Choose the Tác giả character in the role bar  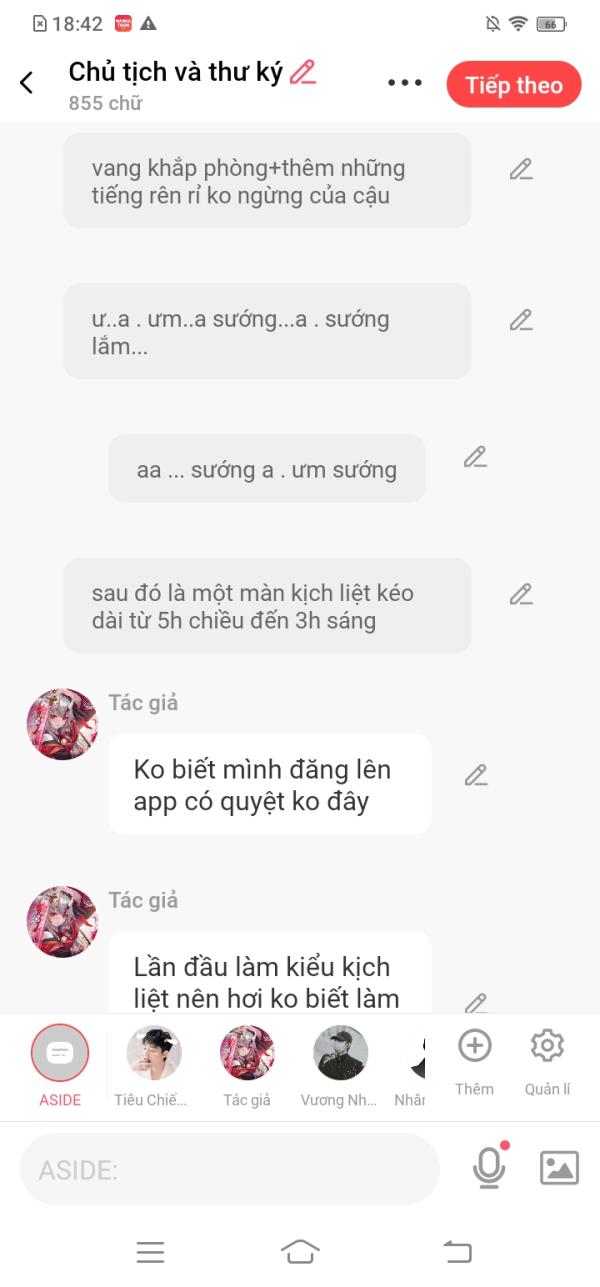pos(247,1065)
